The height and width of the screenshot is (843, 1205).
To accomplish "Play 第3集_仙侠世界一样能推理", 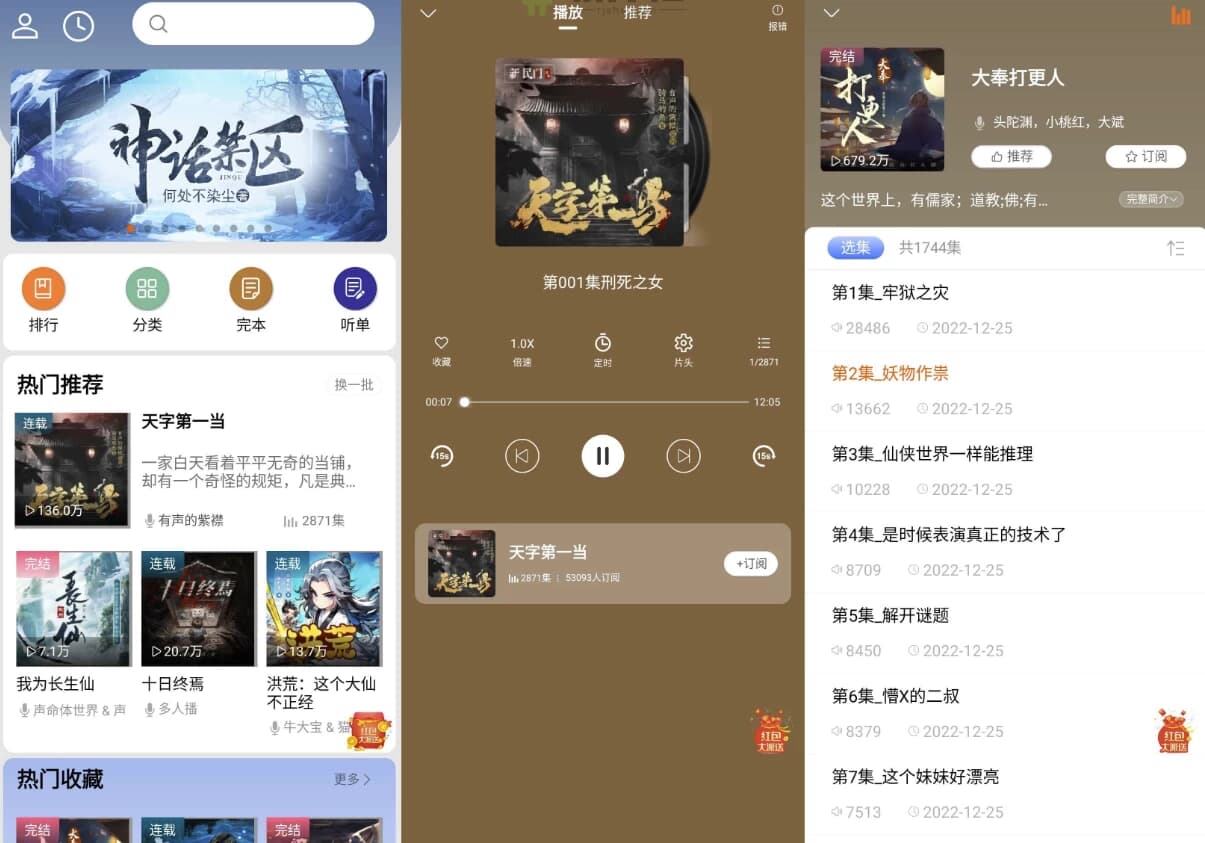I will coord(932,454).
